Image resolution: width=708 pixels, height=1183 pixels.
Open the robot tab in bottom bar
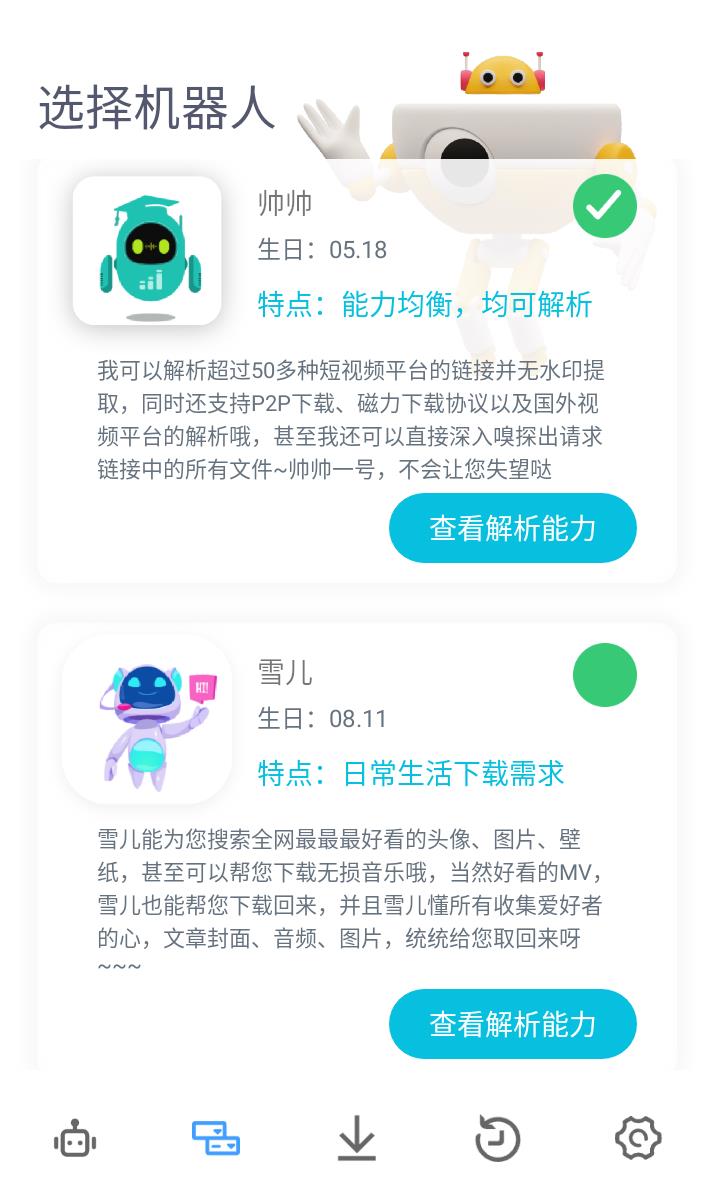(x=75, y=1139)
